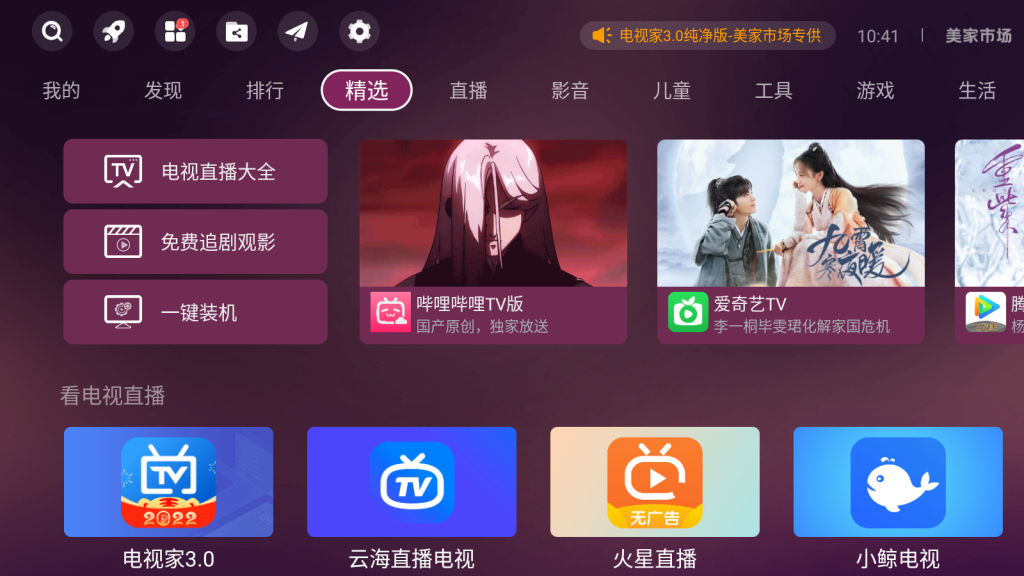Tap the paper plane icon
The width and height of the screenshot is (1024, 576).
pyautogui.click(x=297, y=32)
